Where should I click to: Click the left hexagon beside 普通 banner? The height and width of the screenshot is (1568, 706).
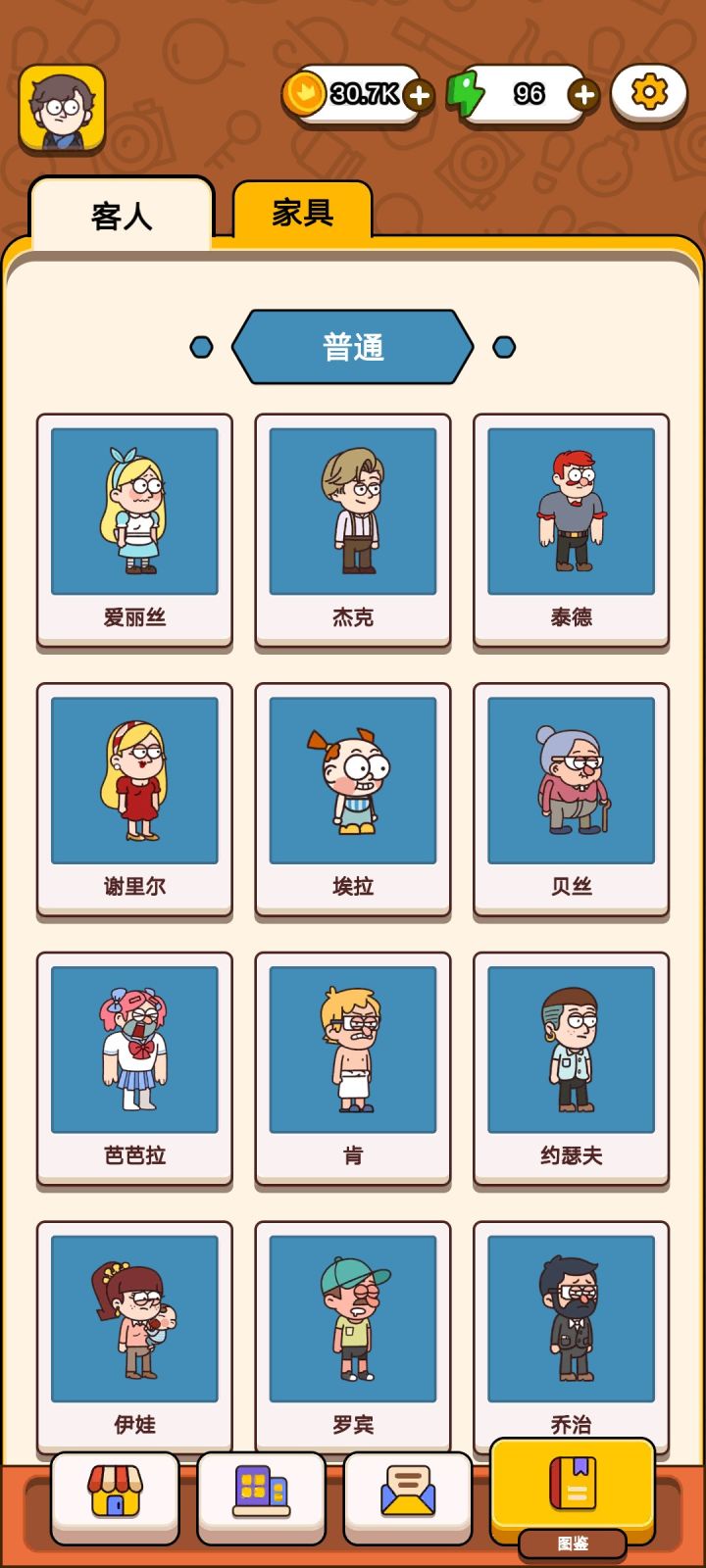point(202,345)
